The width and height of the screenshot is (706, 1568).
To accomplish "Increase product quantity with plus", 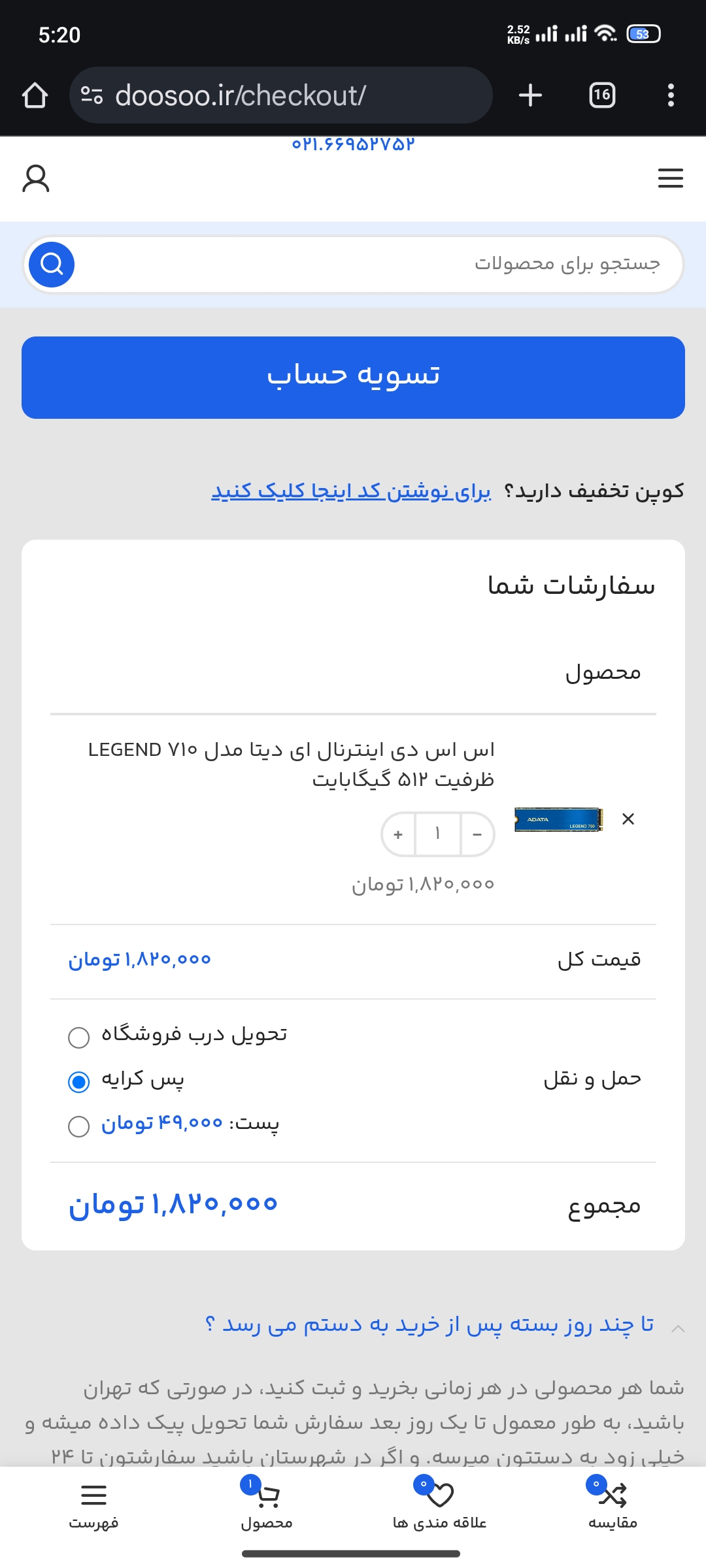I will point(398,834).
